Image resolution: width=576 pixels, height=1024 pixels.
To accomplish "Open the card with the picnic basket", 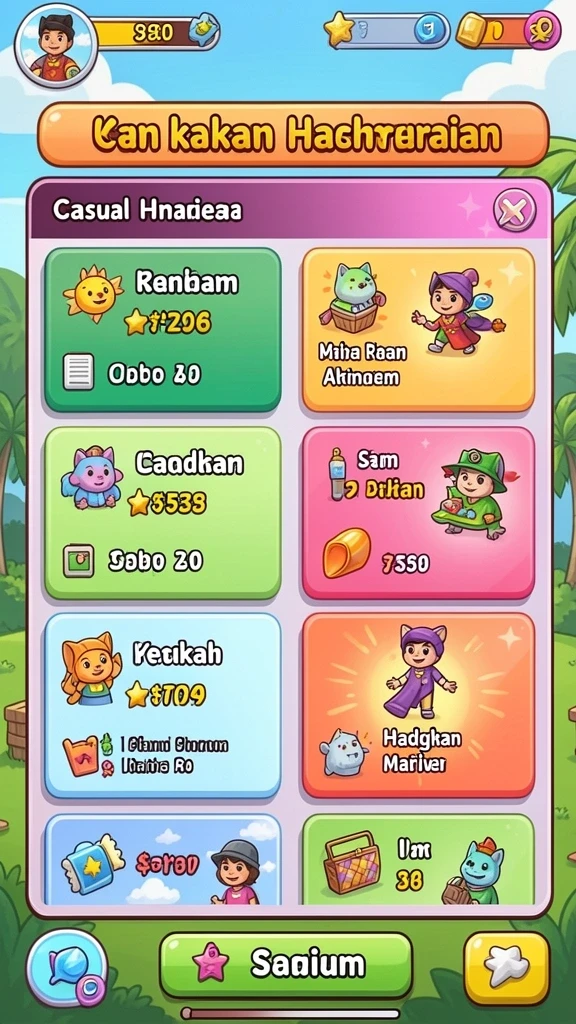I will tap(418, 859).
